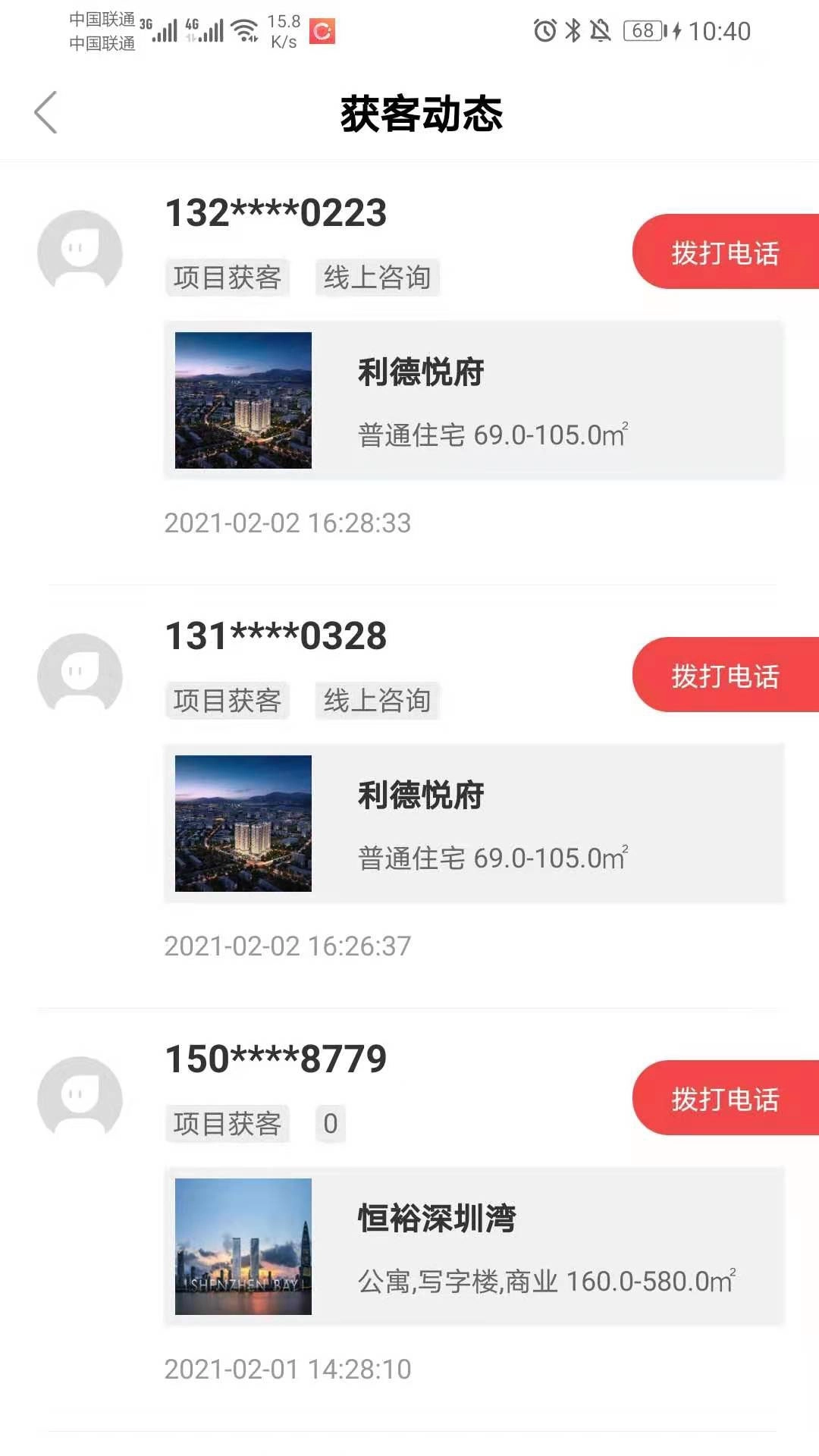This screenshot has height=1456, width=819.
Task: Tap the phone number 150****8779
Action: 277,1060
